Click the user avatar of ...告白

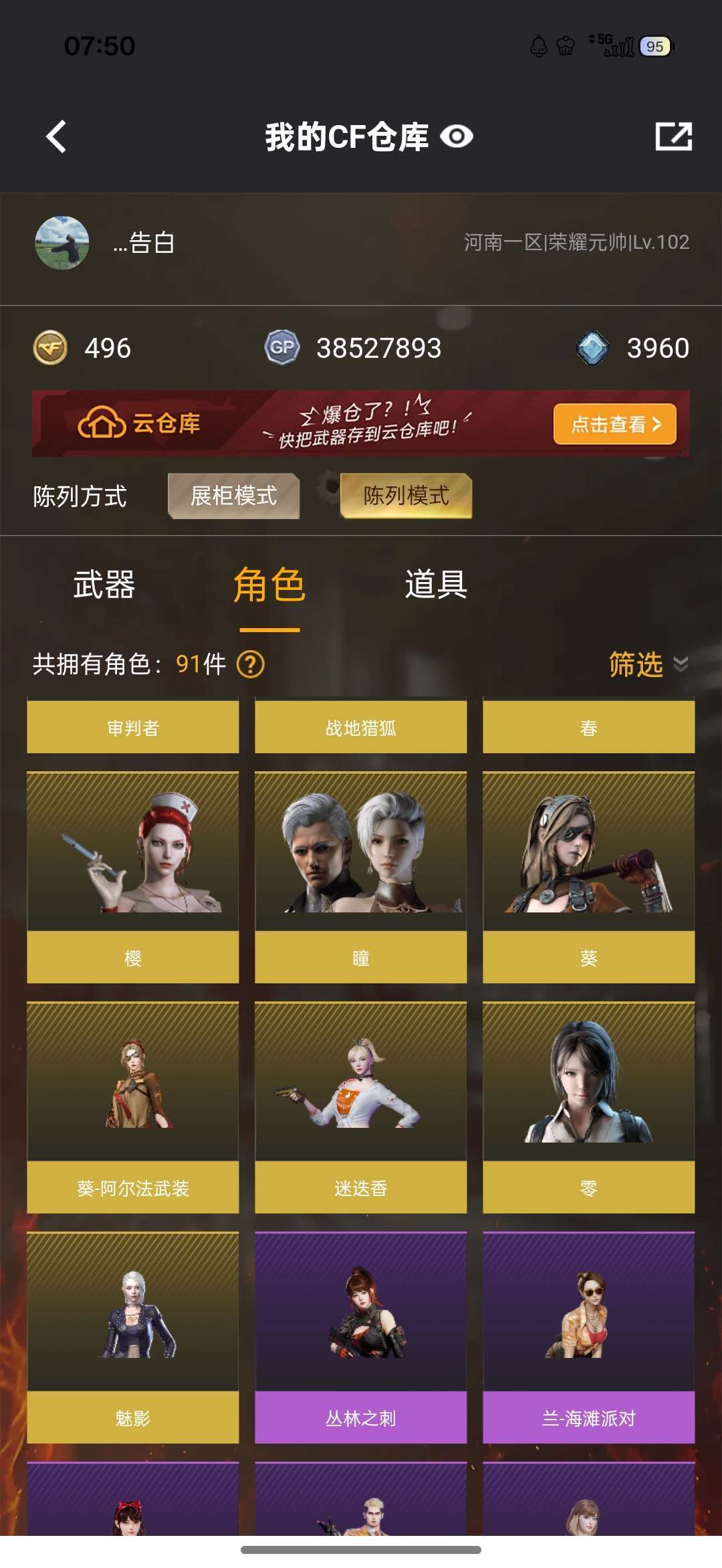tap(63, 243)
